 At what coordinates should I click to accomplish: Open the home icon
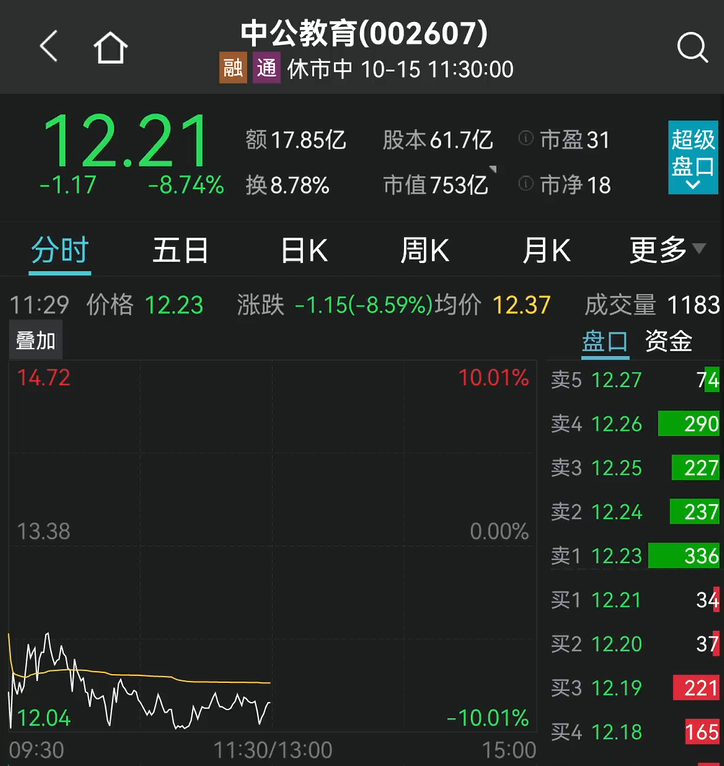(110, 47)
